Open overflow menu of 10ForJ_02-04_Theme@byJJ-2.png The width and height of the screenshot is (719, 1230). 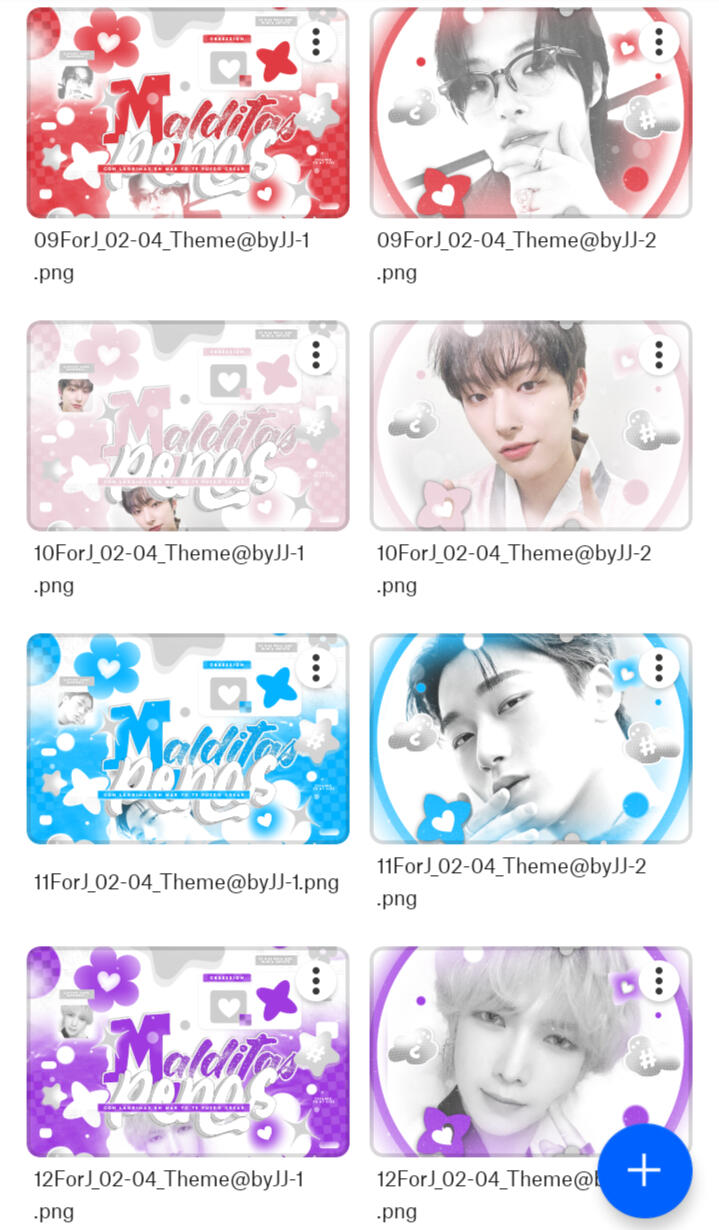659,355
